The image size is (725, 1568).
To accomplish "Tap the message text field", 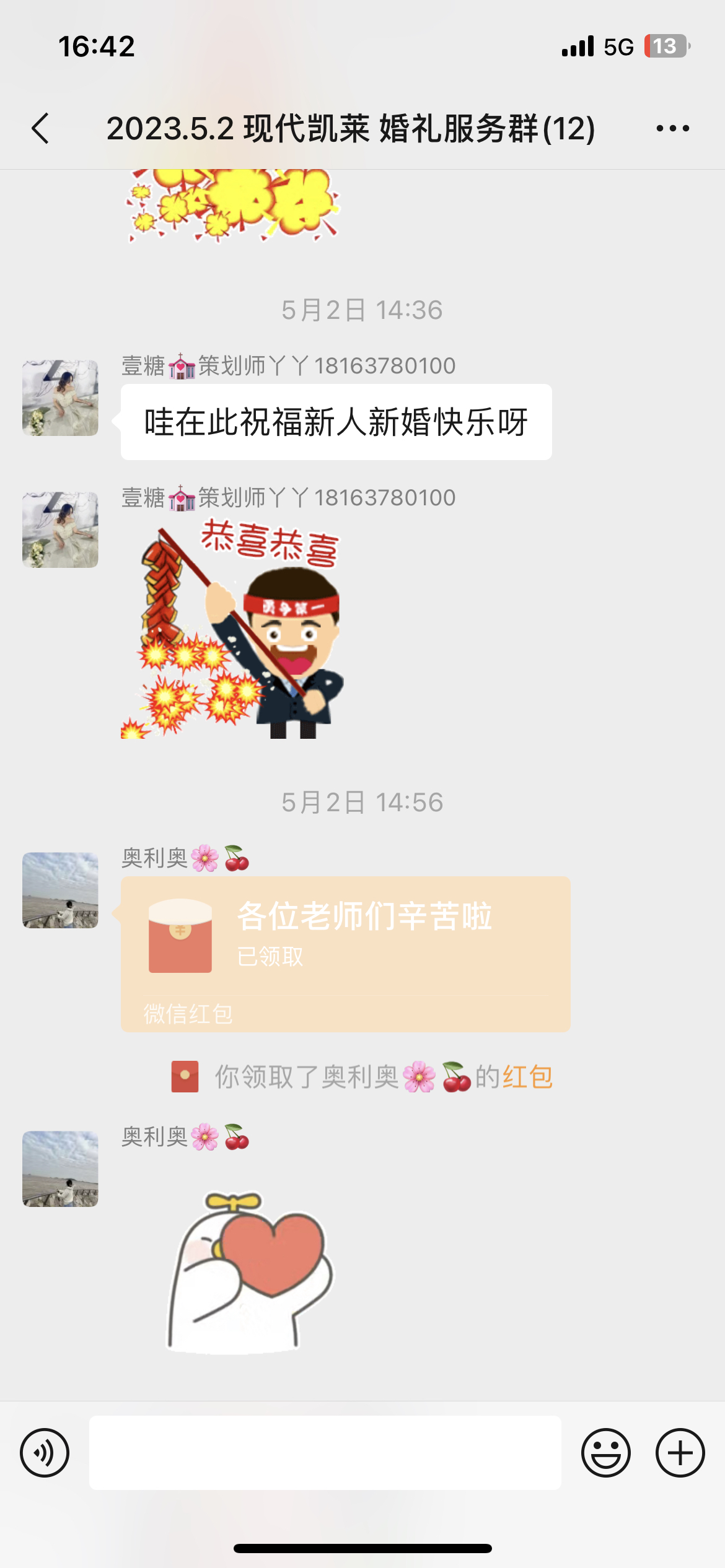I will (325, 1453).
